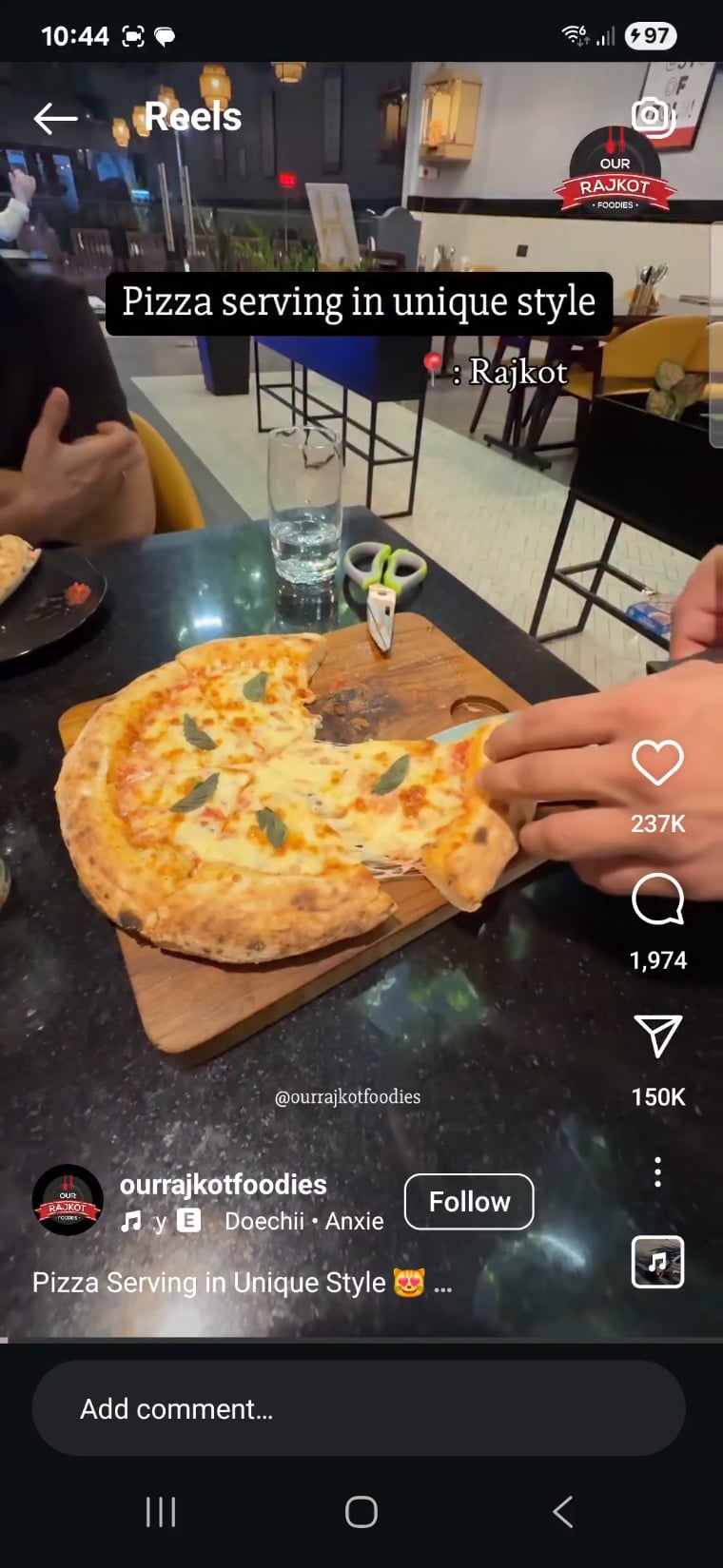Open the comments on this reel
The height and width of the screenshot is (1568, 723).
click(657, 900)
